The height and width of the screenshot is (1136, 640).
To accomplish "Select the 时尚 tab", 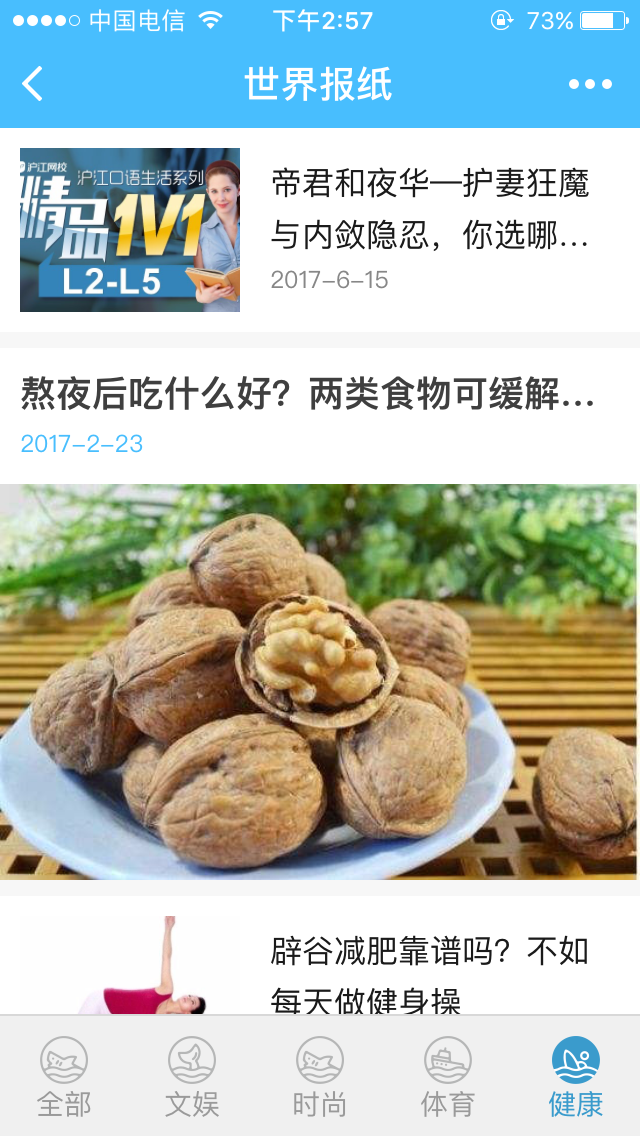I will tap(320, 1077).
